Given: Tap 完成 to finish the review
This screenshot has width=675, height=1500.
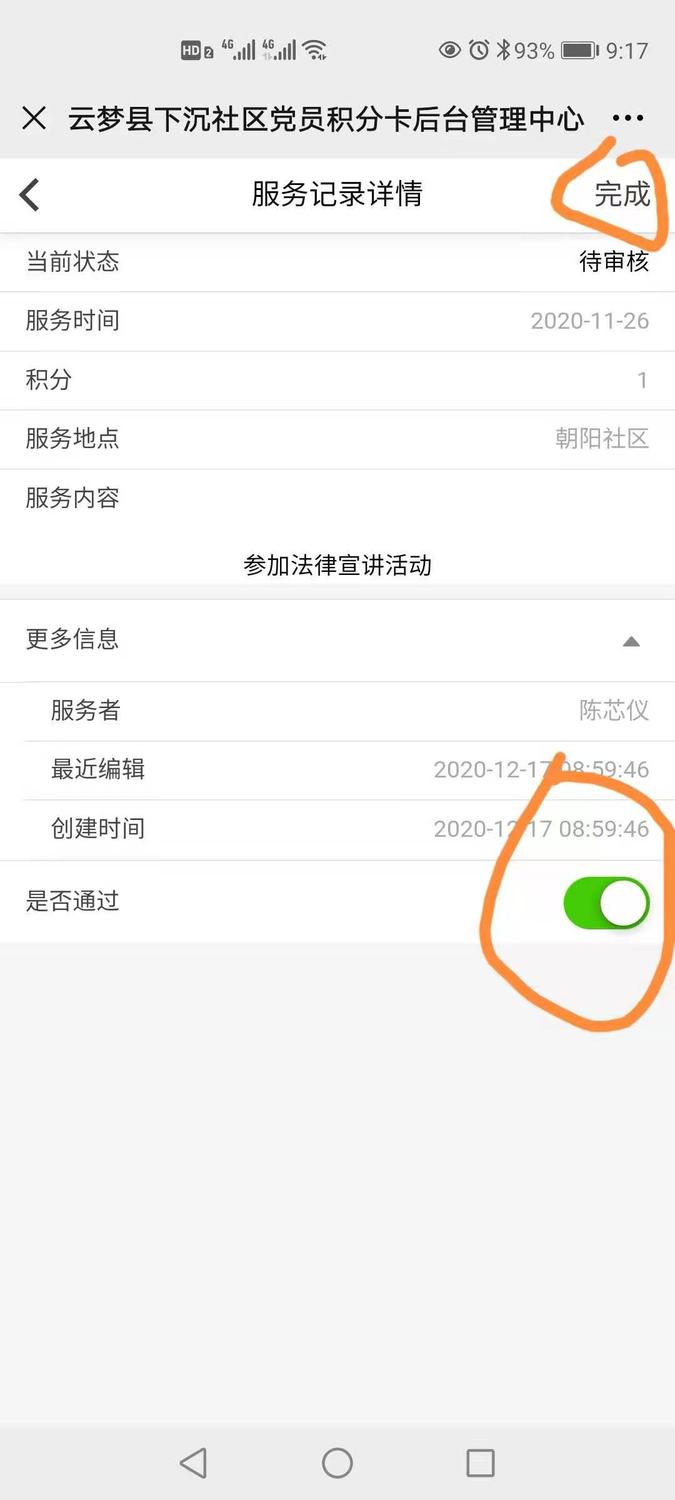Looking at the screenshot, I should point(621,195).
